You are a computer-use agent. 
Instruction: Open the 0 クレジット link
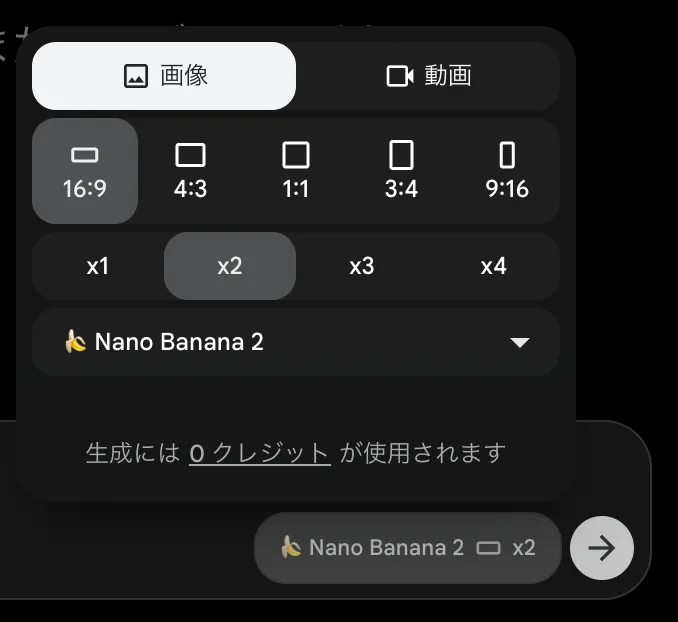[259, 453]
